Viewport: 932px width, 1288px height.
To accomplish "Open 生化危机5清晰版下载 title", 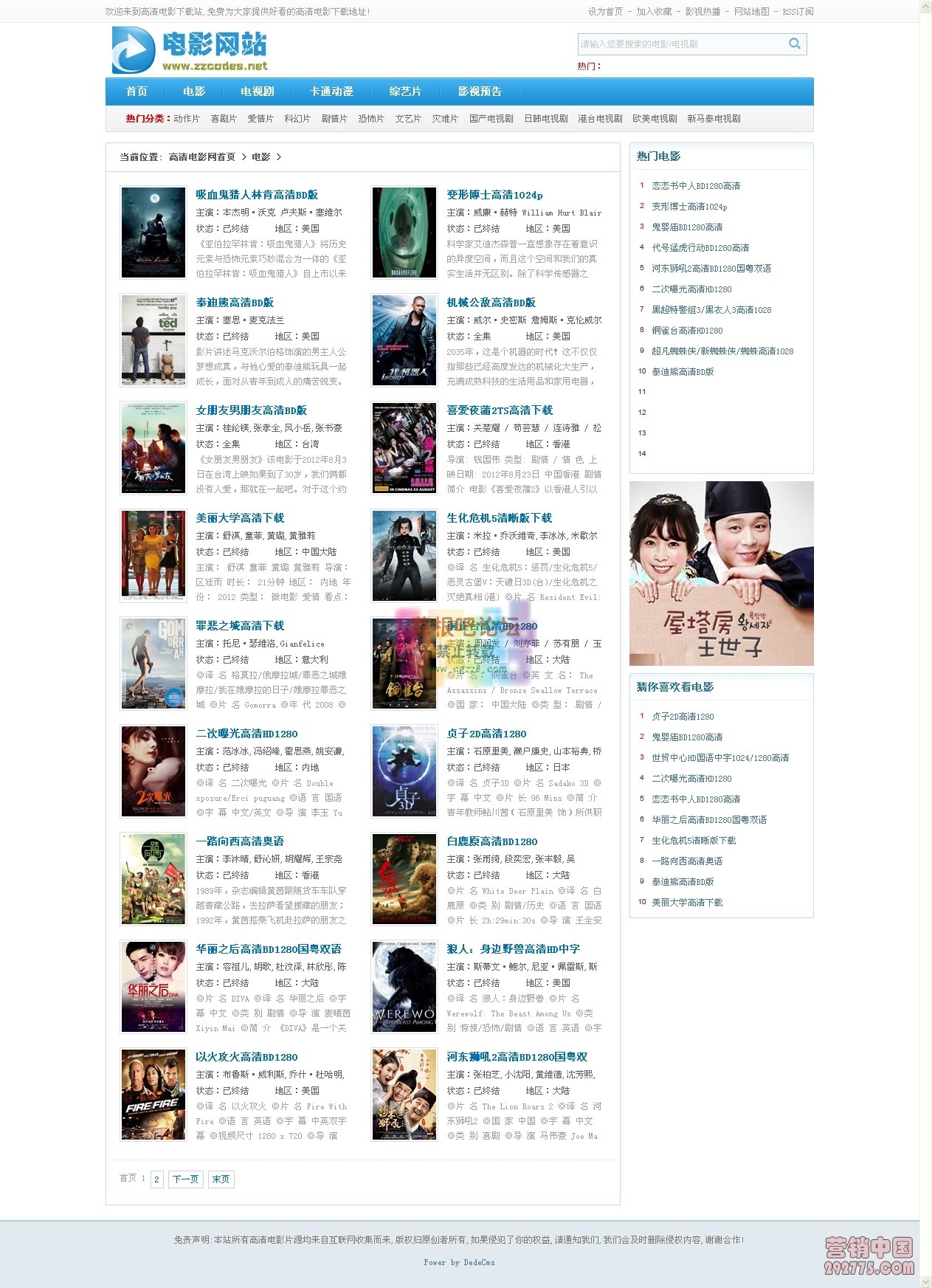I will tap(499, 518).
